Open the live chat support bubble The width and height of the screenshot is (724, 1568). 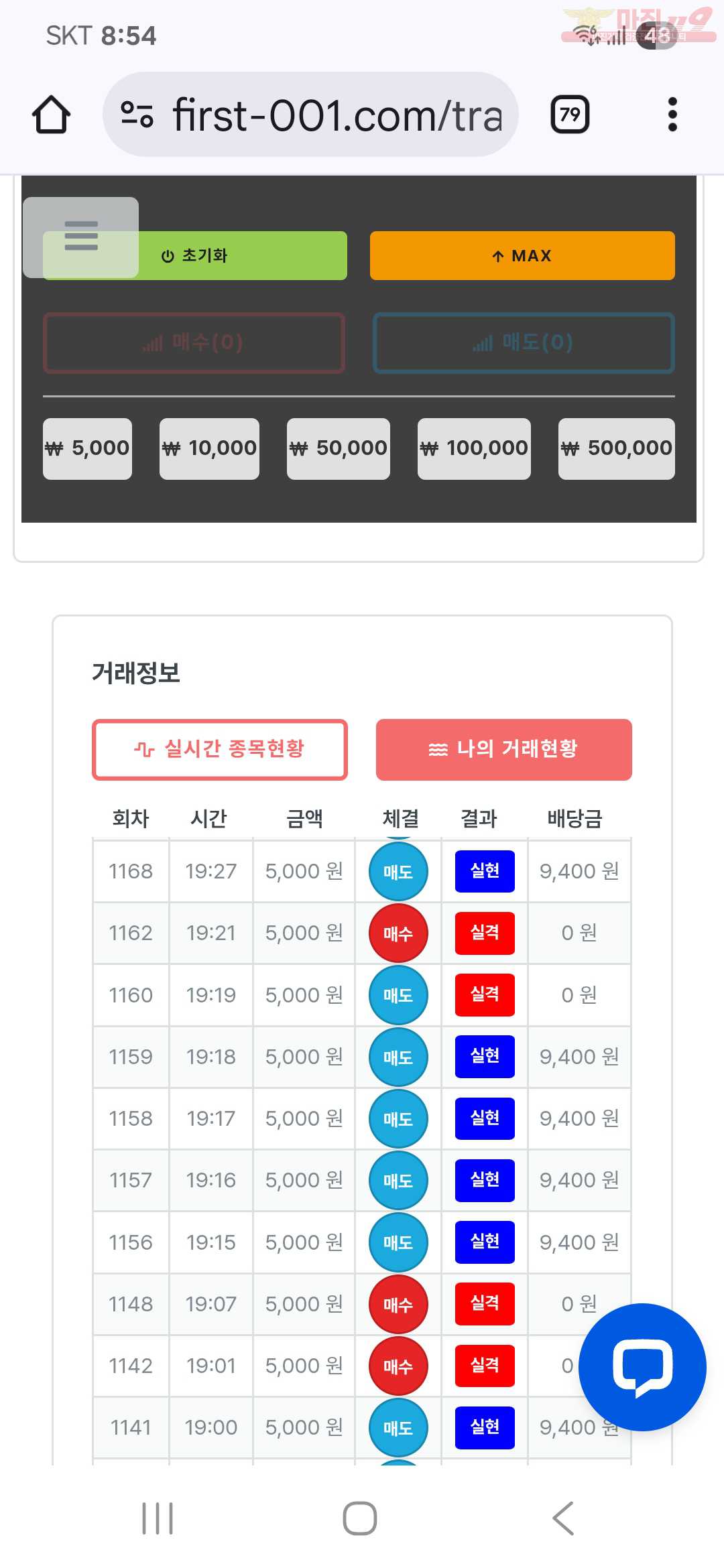(x=642, y=1367)
